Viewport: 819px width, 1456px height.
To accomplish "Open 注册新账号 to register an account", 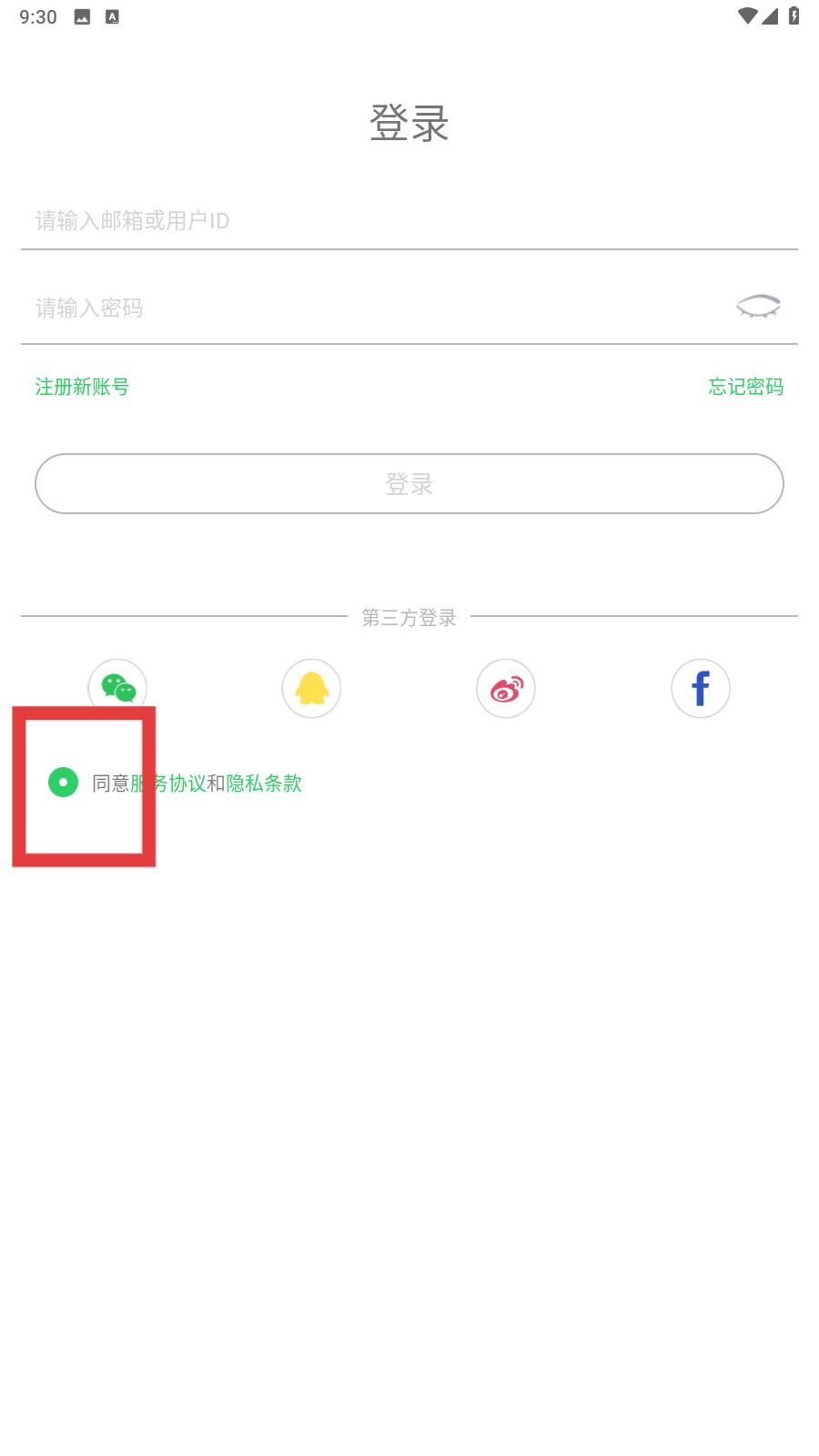I will pos(82,387).
